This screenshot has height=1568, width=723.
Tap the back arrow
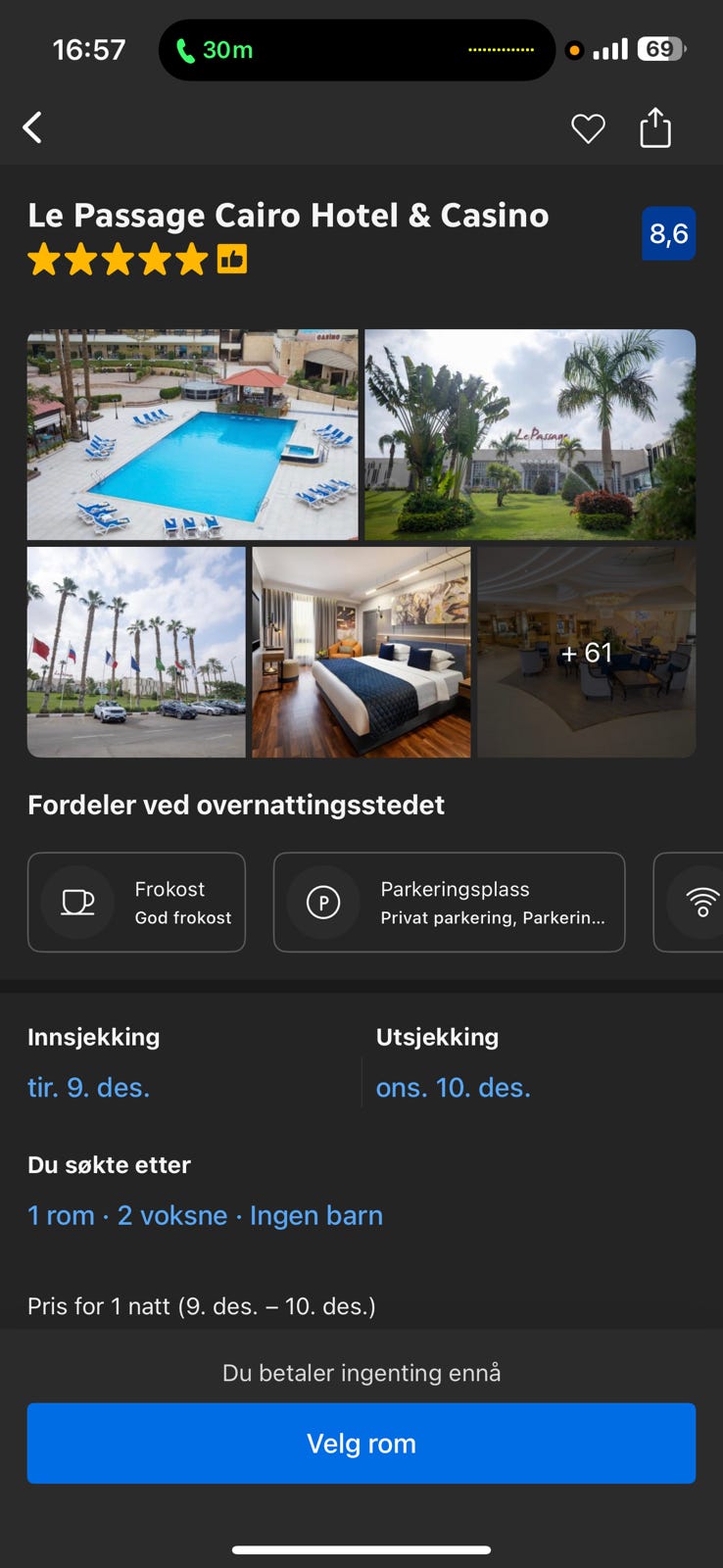pyautogui.click(x=32, y=127)
